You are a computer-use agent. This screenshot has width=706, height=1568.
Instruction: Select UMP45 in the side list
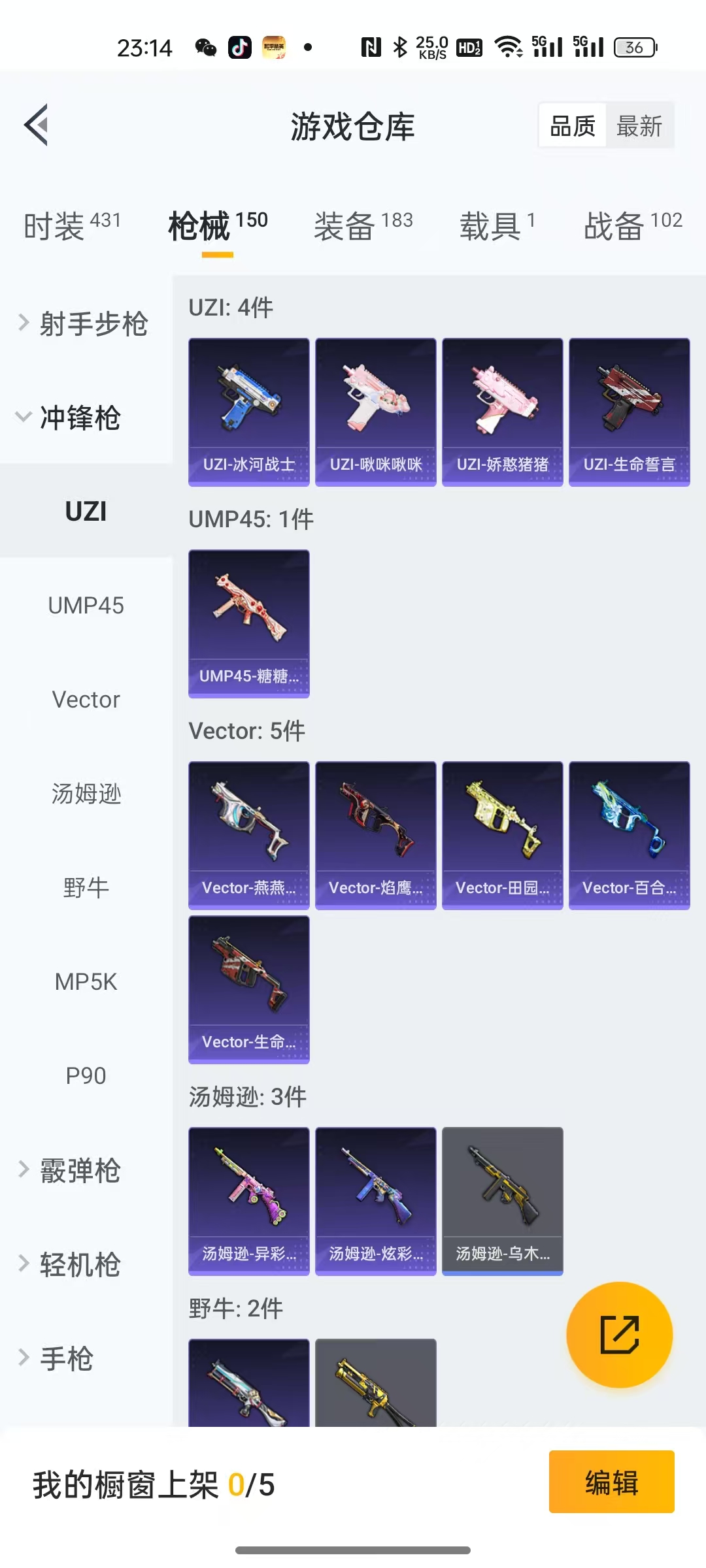tap(86, 606)
